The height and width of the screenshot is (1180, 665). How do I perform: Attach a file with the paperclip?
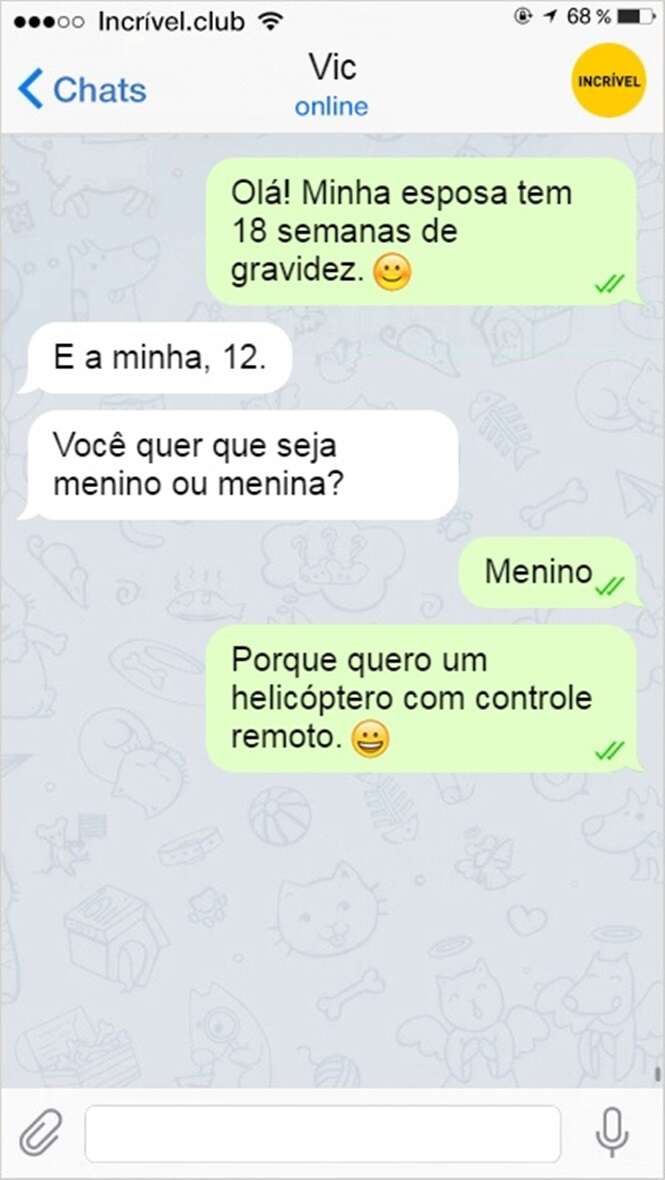pyautogui.click(x=41, y=1133)
